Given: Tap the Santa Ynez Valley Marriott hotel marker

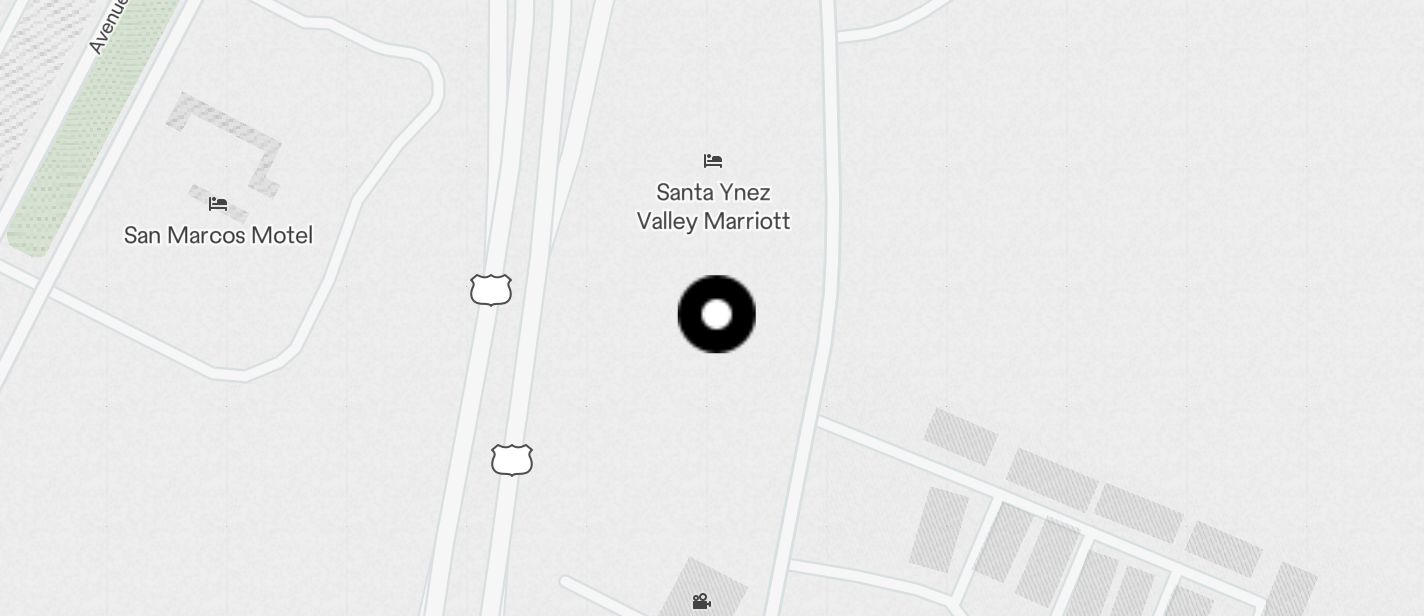Looking at the screenshot, I should click(713, 161).
